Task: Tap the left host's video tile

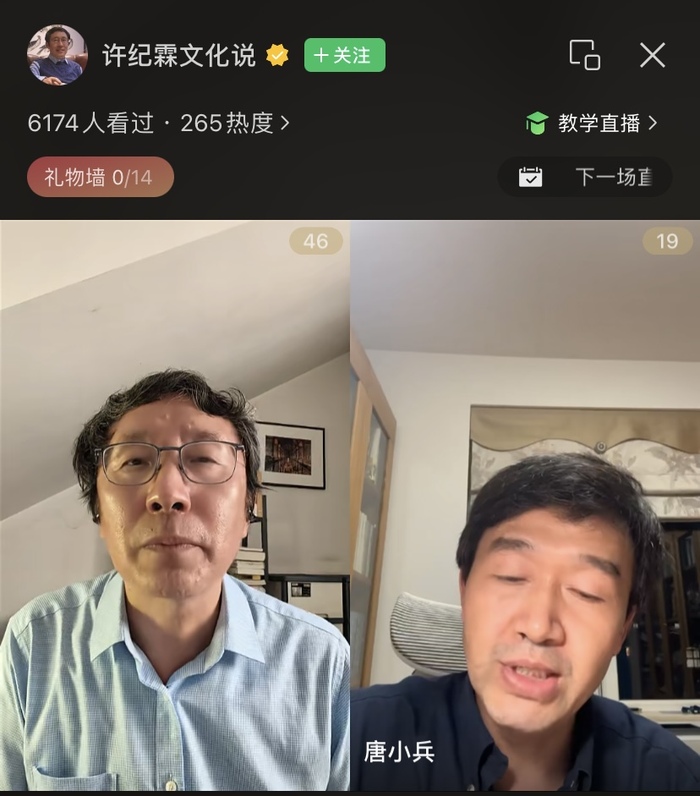Action: (175, 500)
